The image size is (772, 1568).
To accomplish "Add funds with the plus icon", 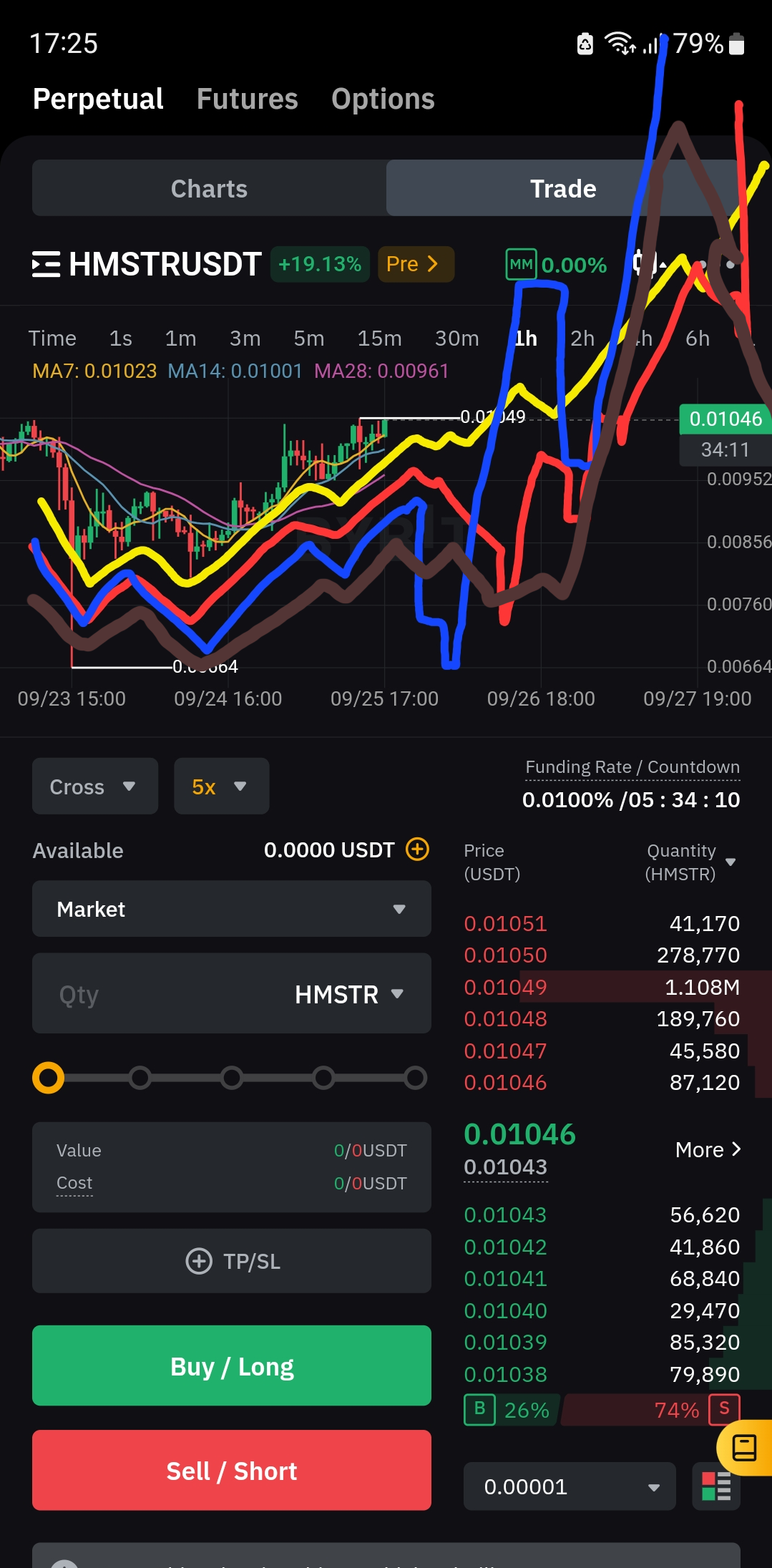I will 417,849.
